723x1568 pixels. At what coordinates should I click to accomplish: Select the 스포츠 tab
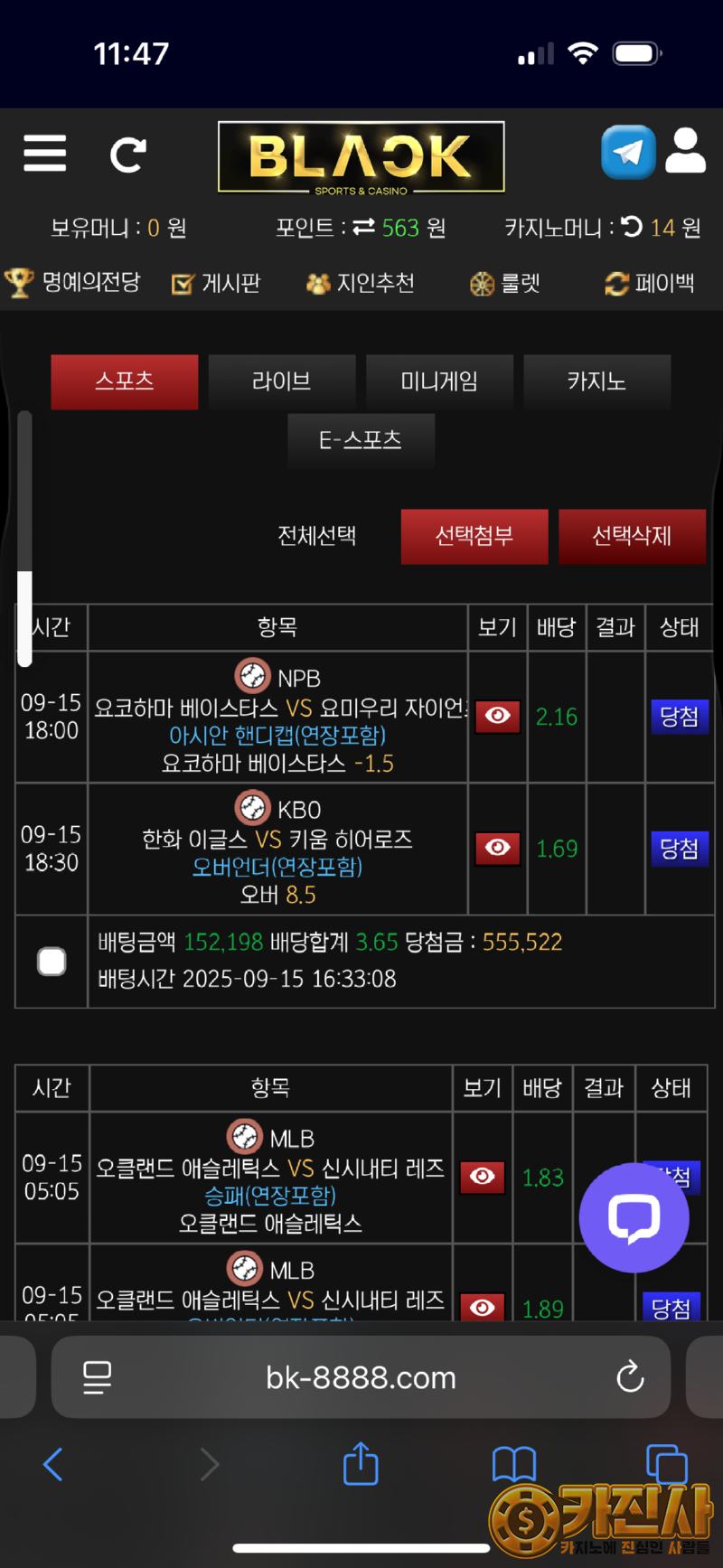(125, 381)
